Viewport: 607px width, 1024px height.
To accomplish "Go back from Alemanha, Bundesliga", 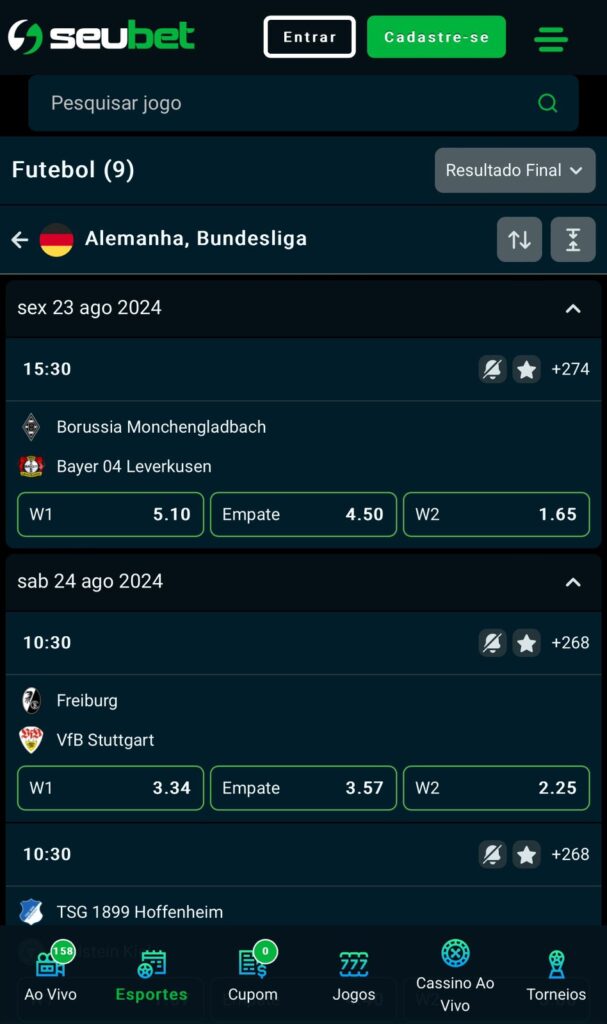I will coord(20,240).
